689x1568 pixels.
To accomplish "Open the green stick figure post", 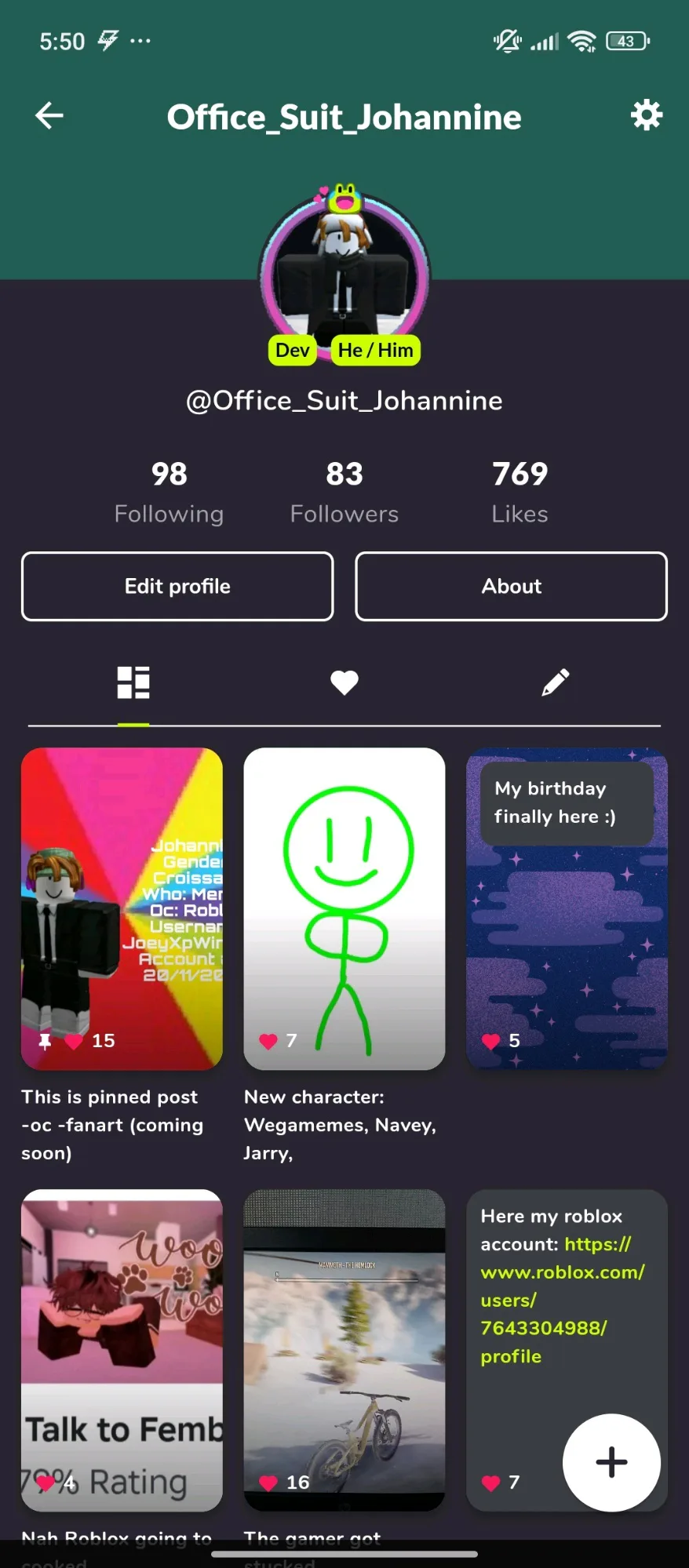I will click(x=344, y=908).
